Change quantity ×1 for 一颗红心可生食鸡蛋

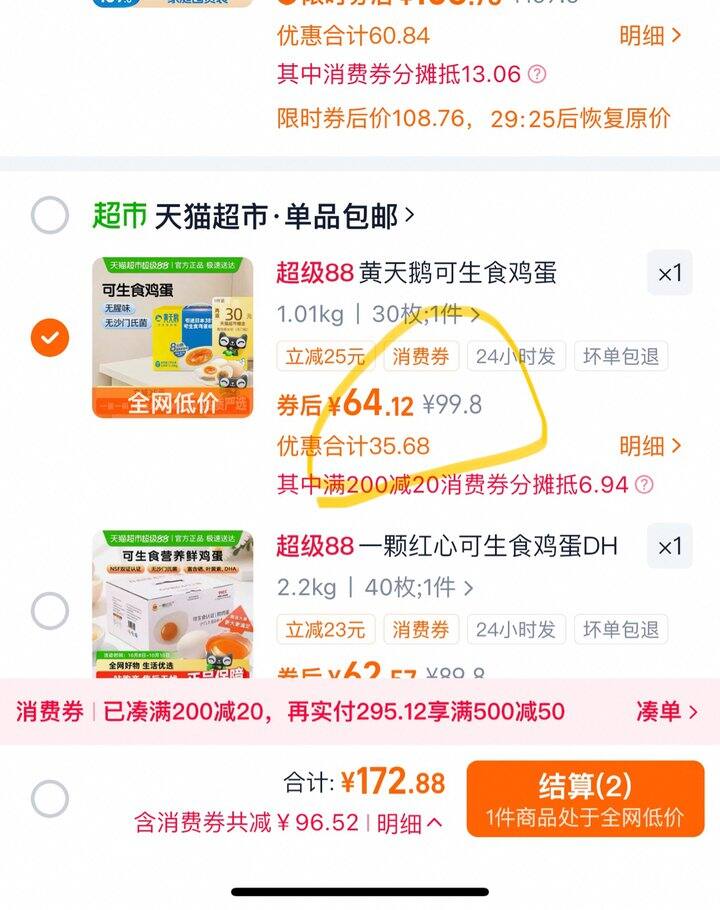point(669,546)
